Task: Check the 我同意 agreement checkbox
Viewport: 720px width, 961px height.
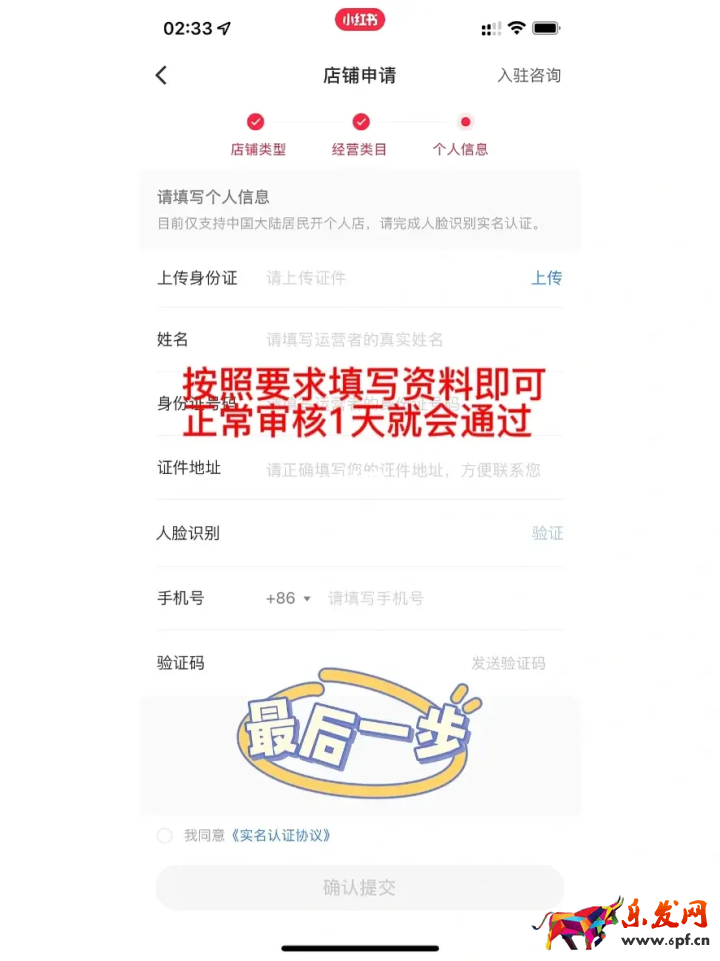Action: [x=165, y=835]
